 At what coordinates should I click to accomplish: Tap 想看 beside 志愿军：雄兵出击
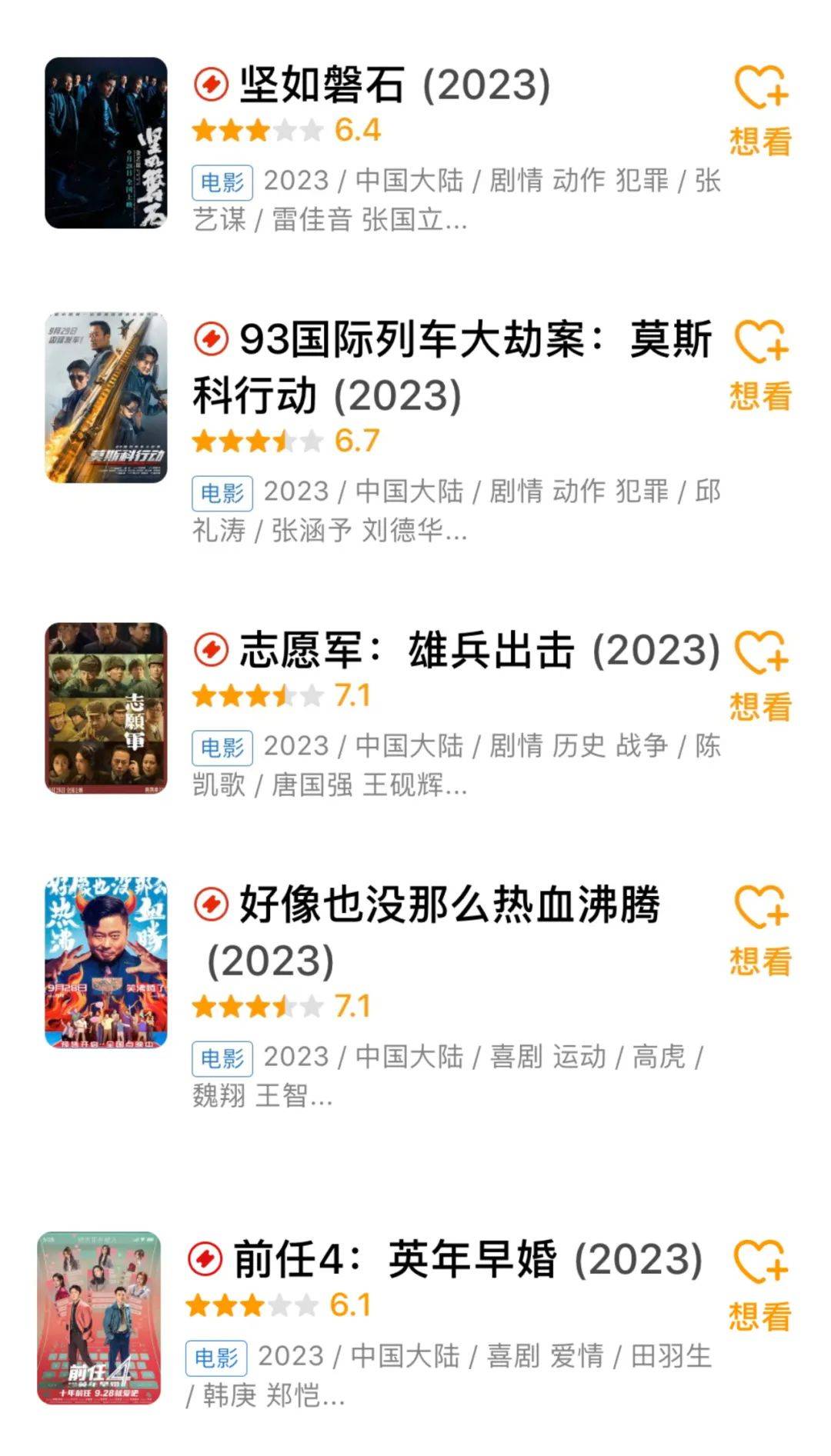pos(760,675)
